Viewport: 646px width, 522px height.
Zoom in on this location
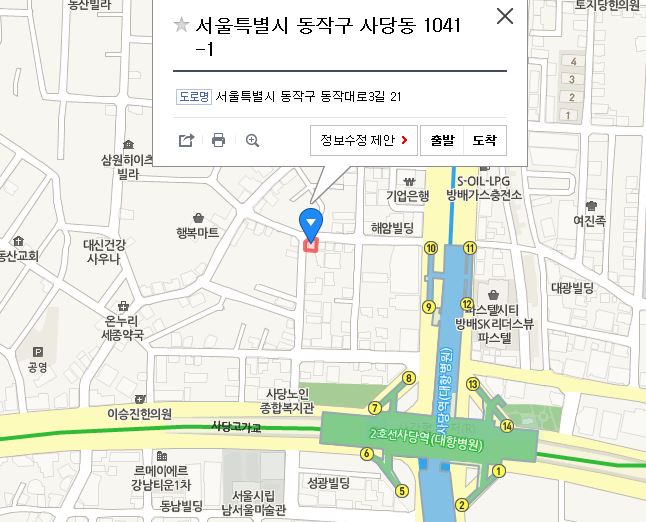point(252,140)
